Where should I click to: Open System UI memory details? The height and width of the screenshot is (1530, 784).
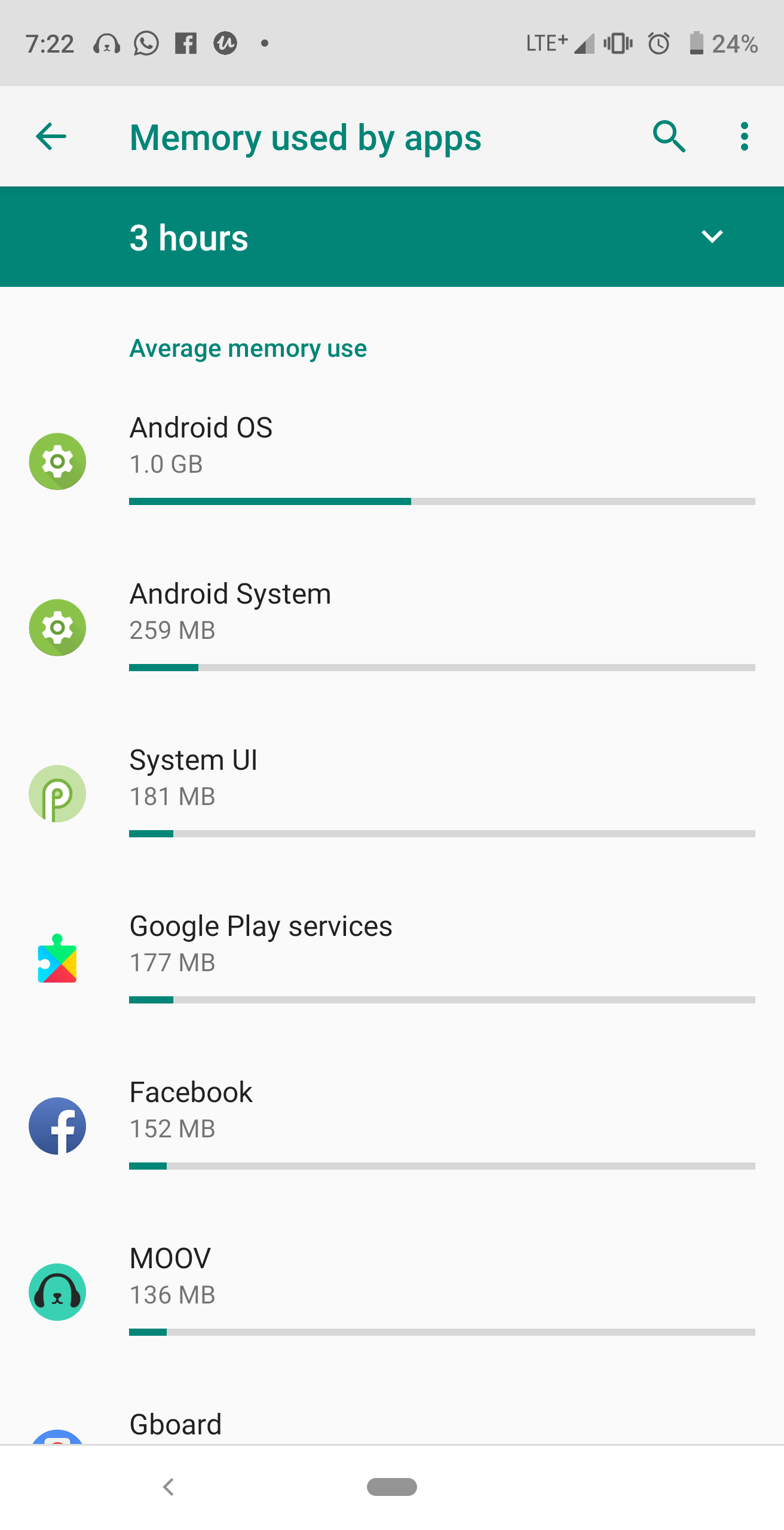coord(193,760)
